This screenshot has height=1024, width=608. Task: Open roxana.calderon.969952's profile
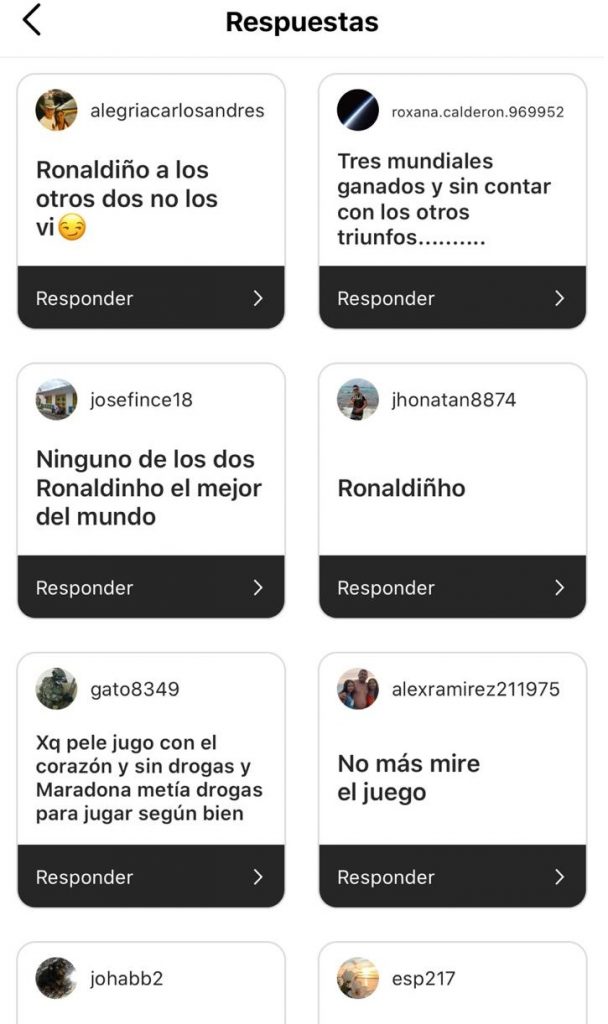[358, 110]
